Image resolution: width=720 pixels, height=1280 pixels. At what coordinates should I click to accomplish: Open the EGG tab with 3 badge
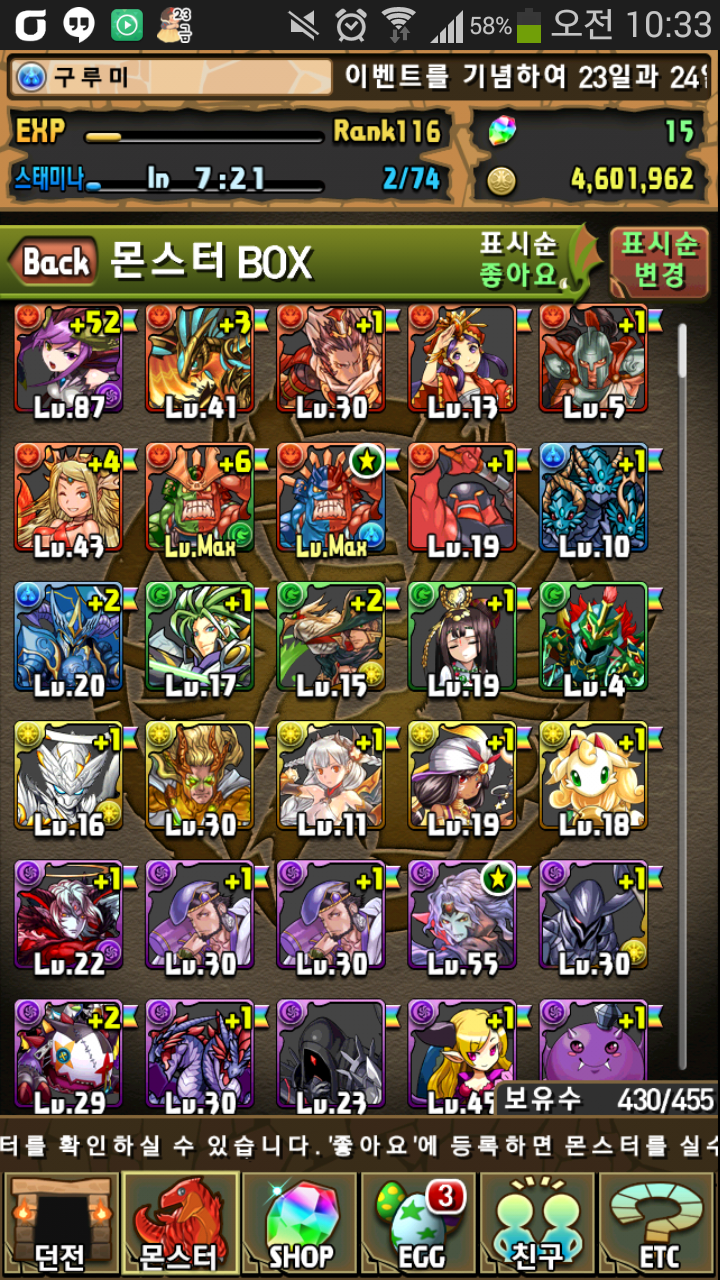tap(418, 1224)
